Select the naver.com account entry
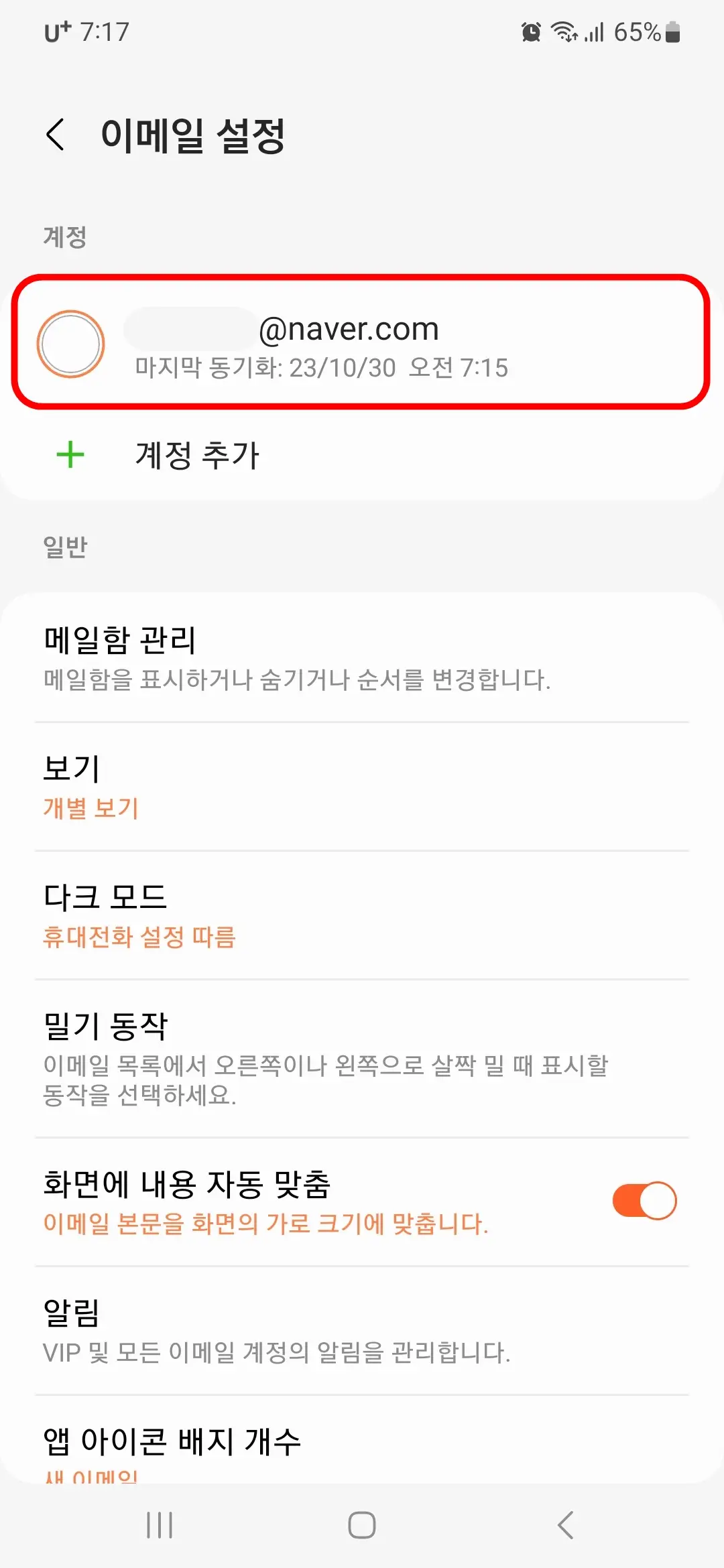The height and width of the screenshot is (1568, 724). 362,344
